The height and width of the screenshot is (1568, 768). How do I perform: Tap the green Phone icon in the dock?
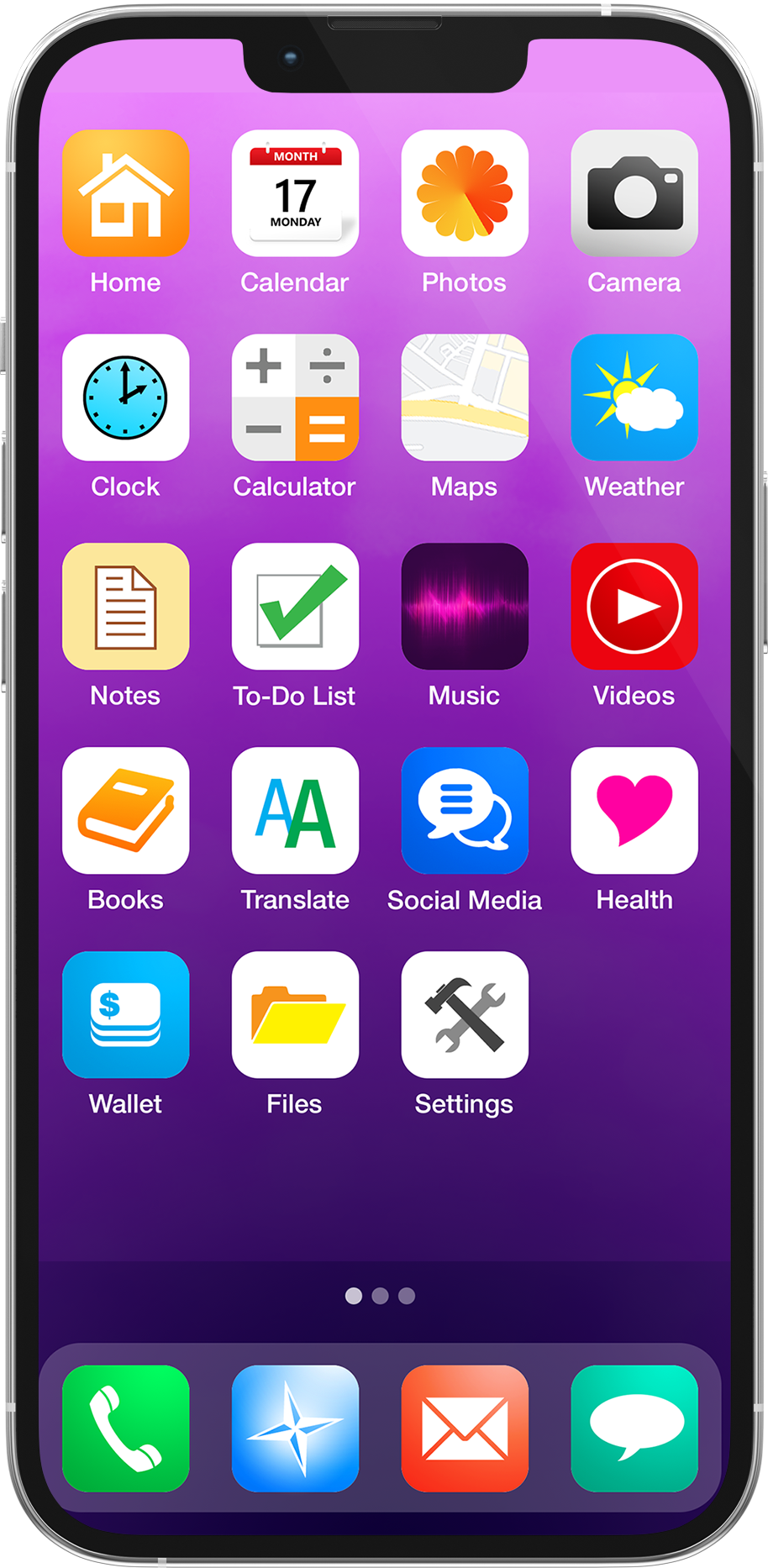click(x=126, y=1429)
